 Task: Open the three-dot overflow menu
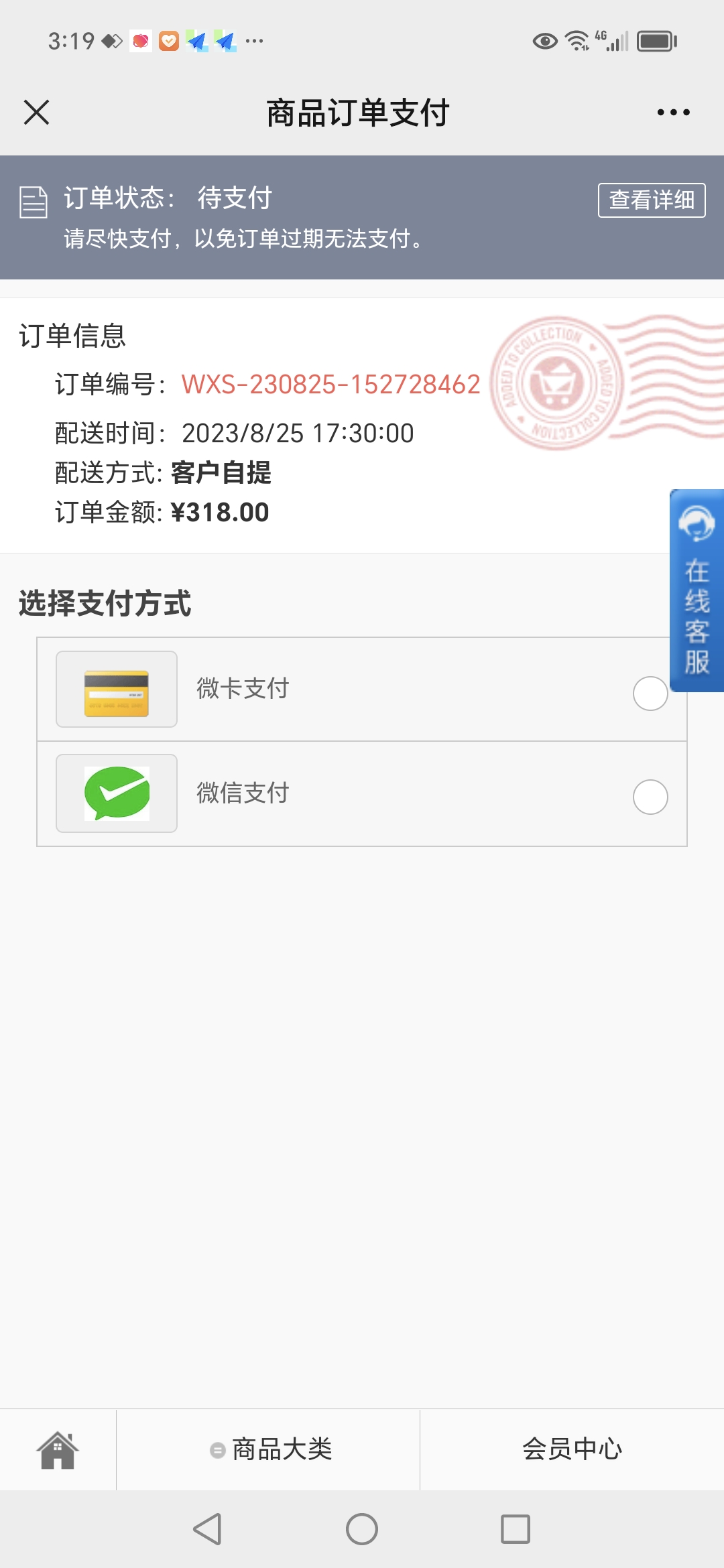click(673, 113)
